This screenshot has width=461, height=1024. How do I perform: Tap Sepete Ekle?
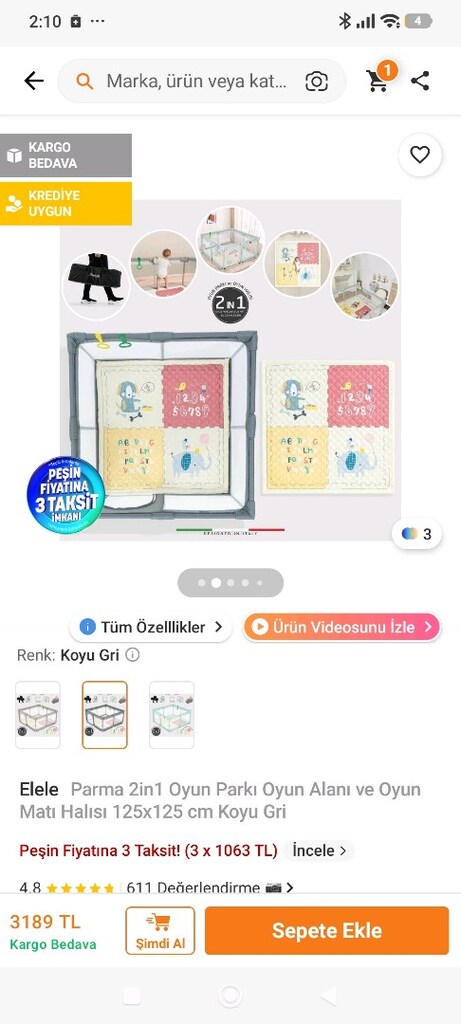(x=326, y=931)
